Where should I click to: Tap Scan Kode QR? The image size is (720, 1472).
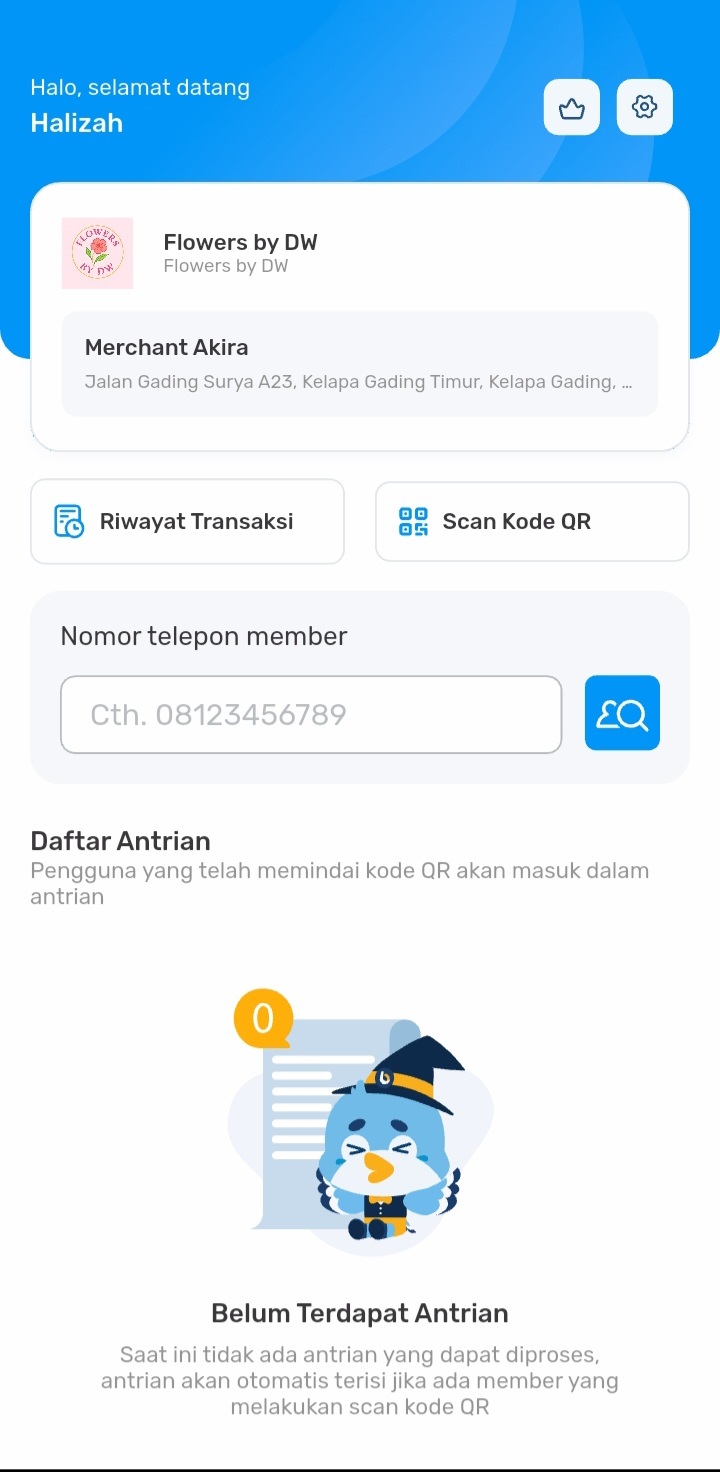pyautogui.click(x=532, y=521)
